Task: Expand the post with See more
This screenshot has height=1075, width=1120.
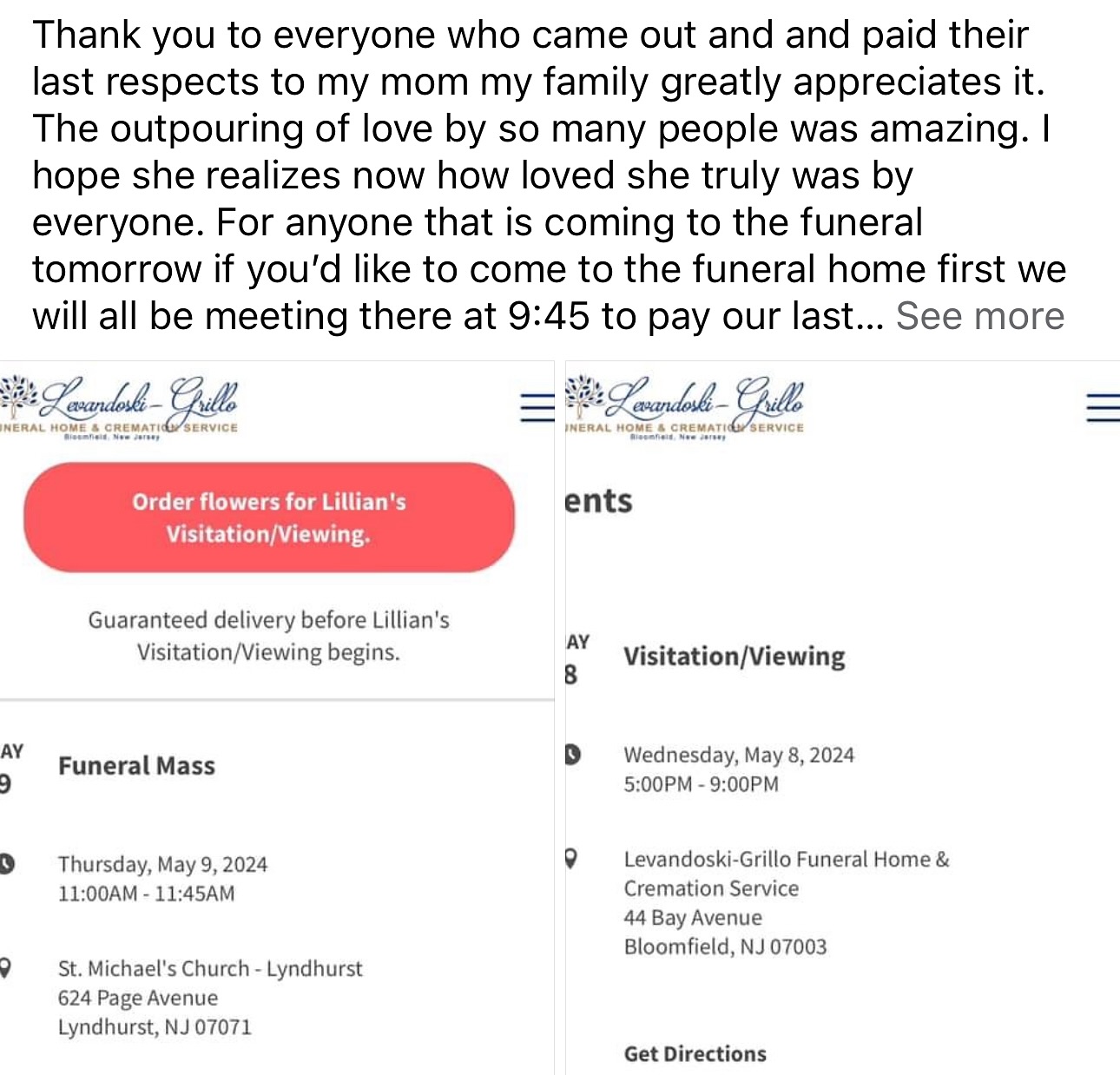Action: coord(979,316)
